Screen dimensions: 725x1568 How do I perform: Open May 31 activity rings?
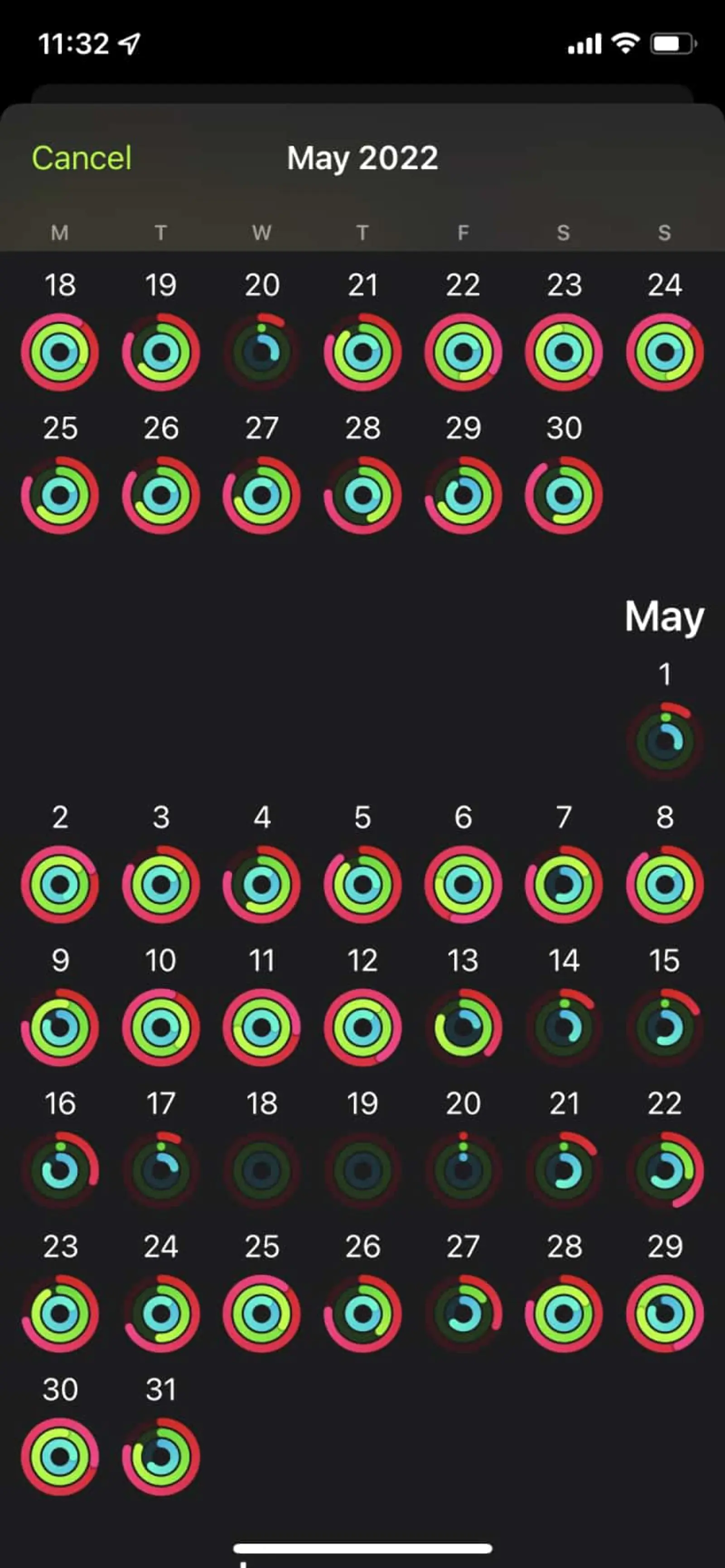click(161, 1457)
